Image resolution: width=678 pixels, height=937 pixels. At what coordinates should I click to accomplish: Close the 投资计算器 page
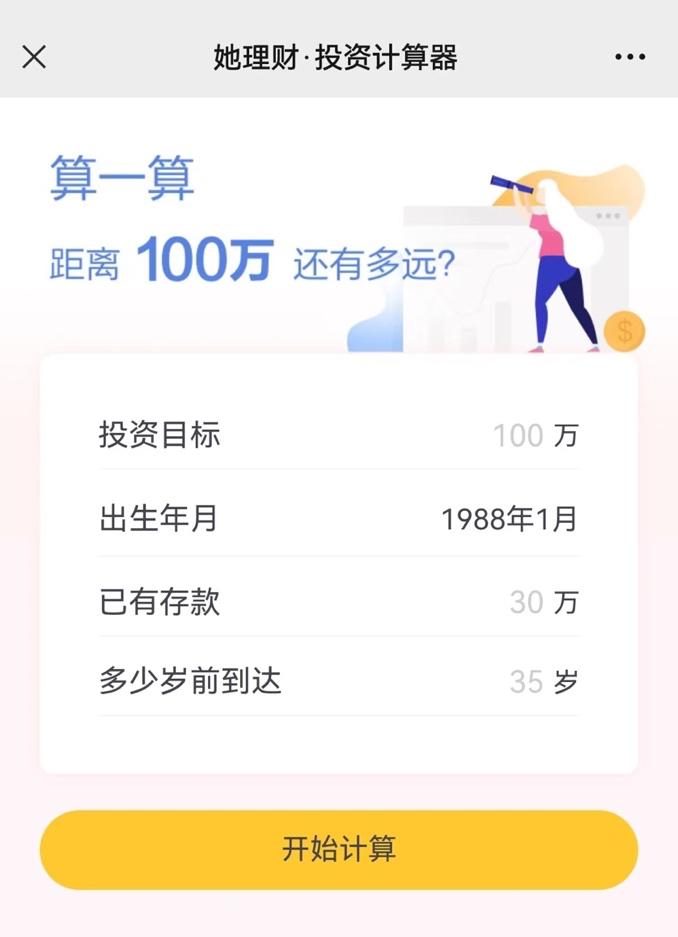pyautogui.click(x=34, y=57)
